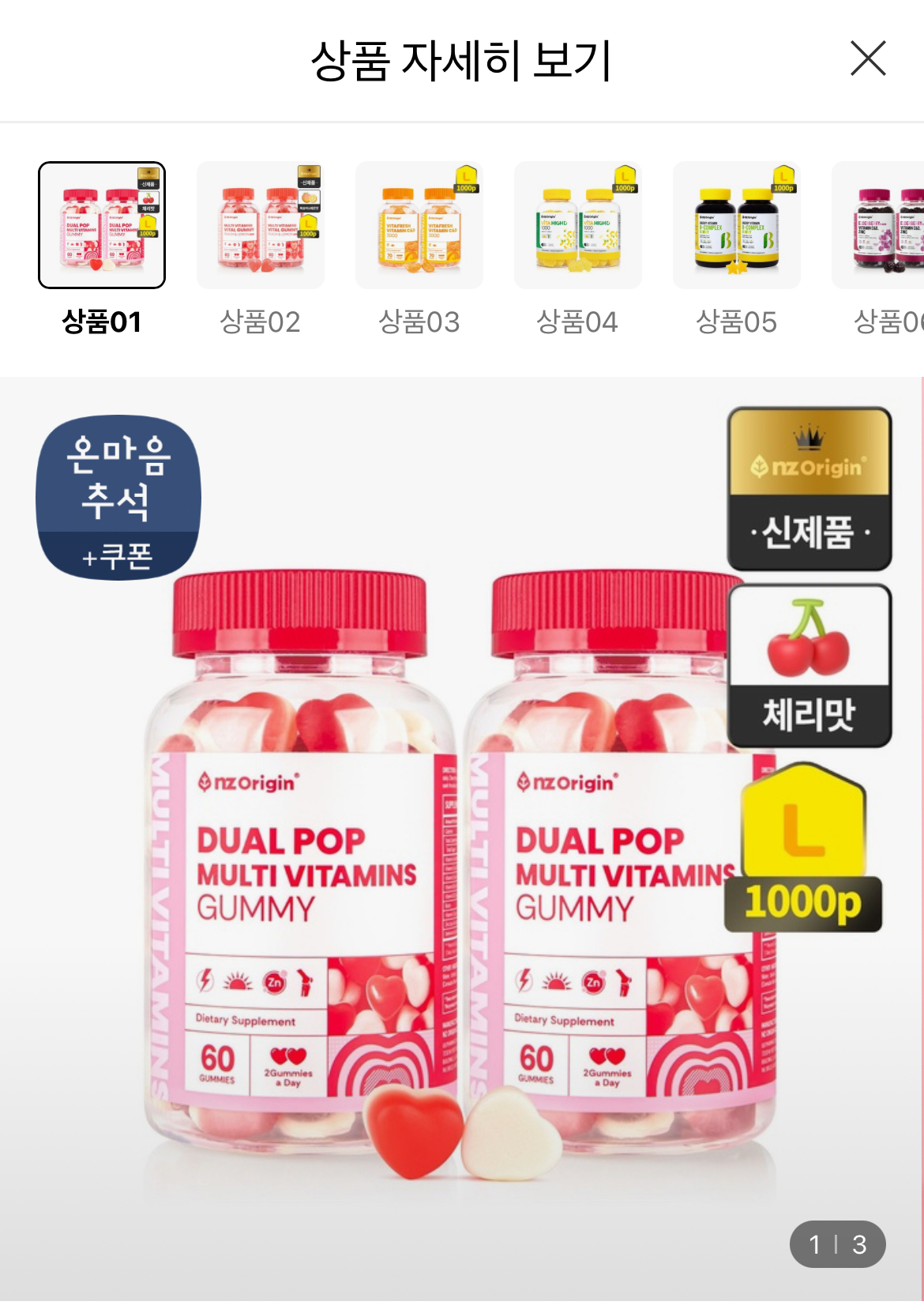Close the 상품 자세히 보기 dialog
This screenshot has width=924, height=1309.
point(868,58)
